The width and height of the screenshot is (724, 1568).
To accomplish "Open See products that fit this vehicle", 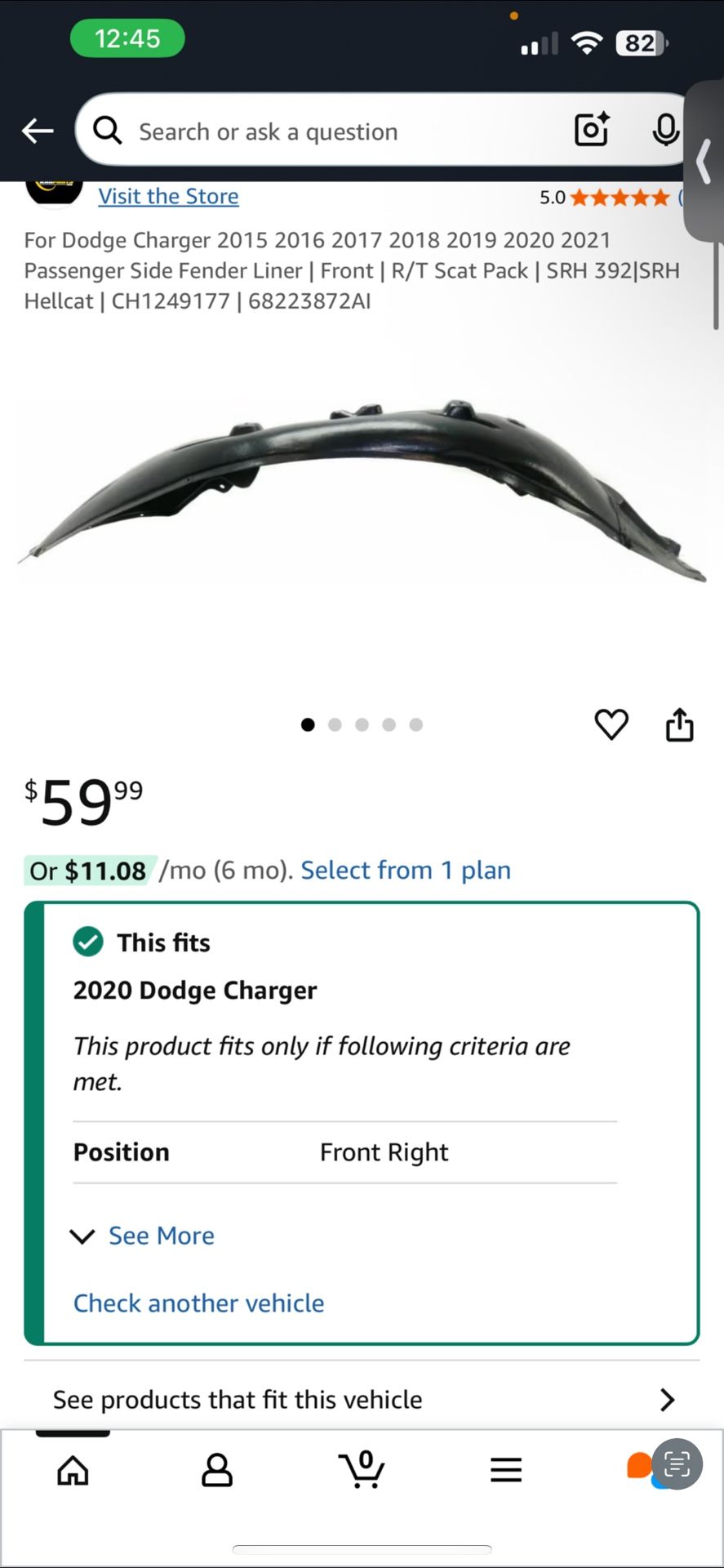I will coord(362,1399).
